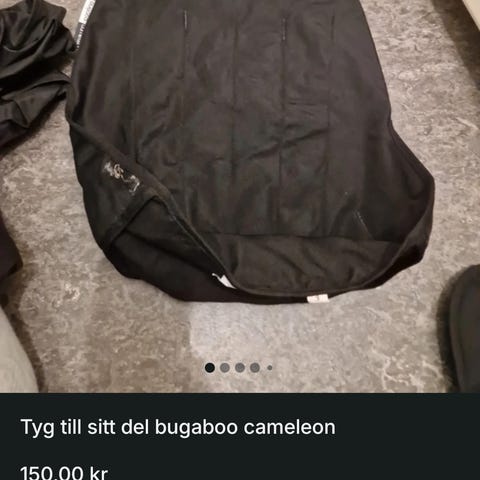Jump to the third photo dot

point(240,368)
